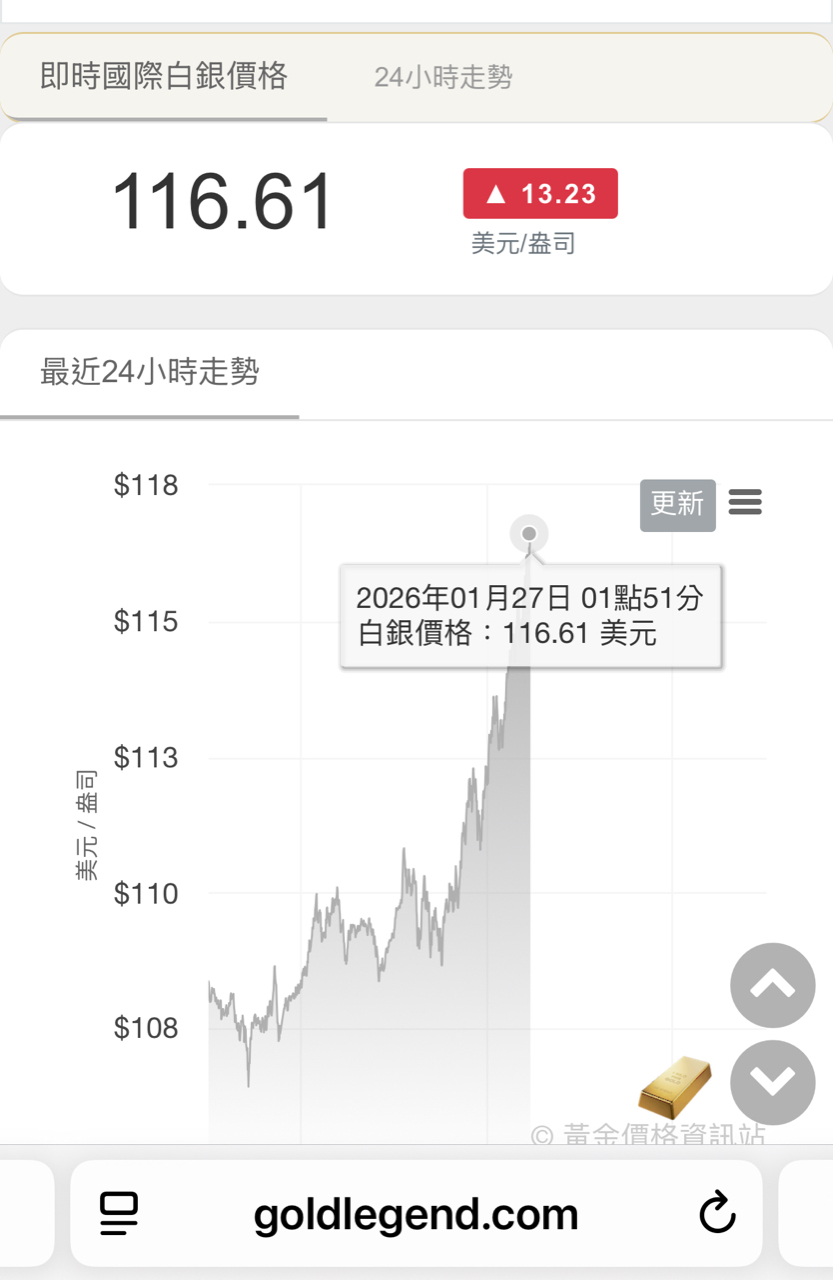Click the gold bar watermark icon

[675, 1082]
